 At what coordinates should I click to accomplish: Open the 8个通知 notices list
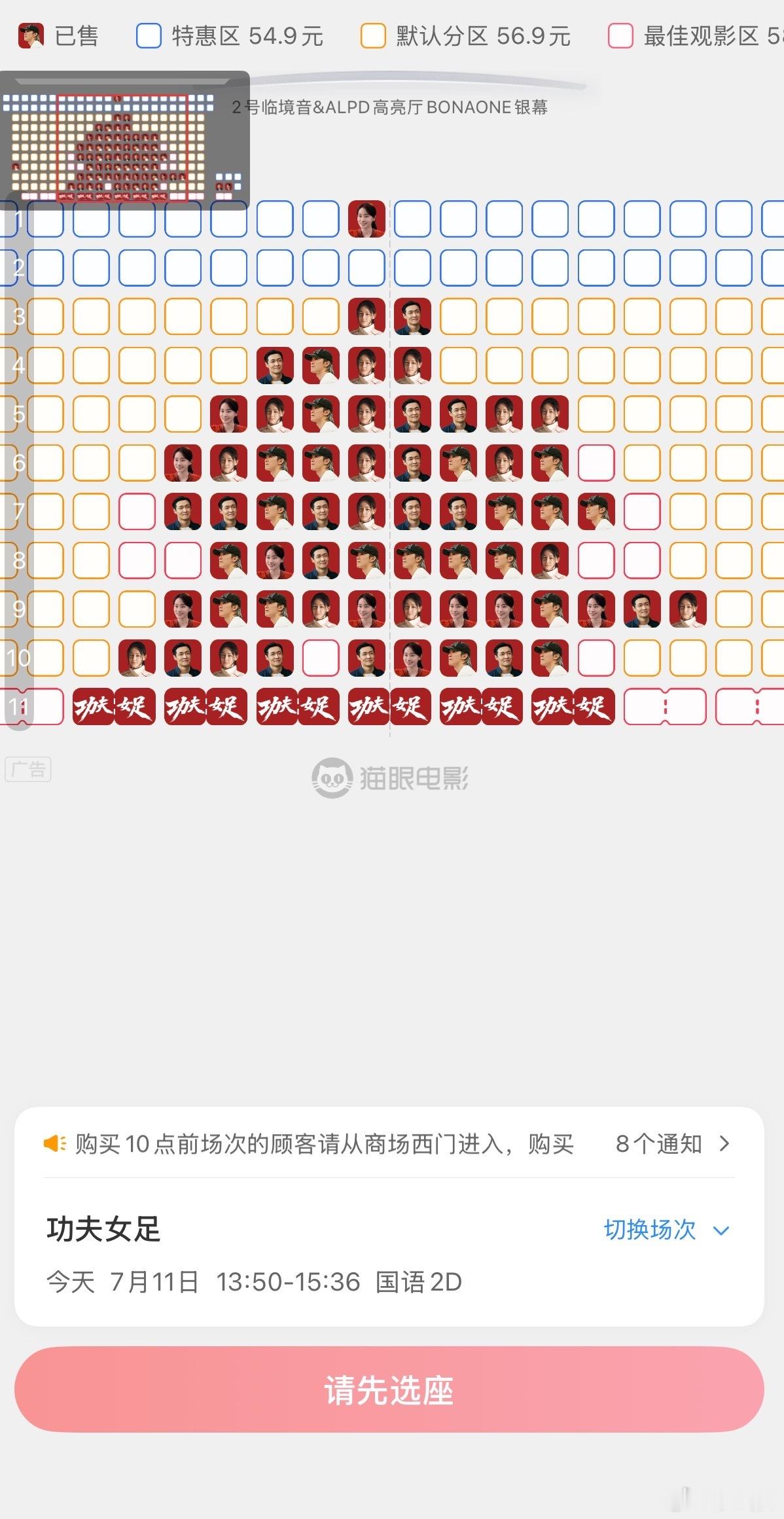tap(672, 1143)
